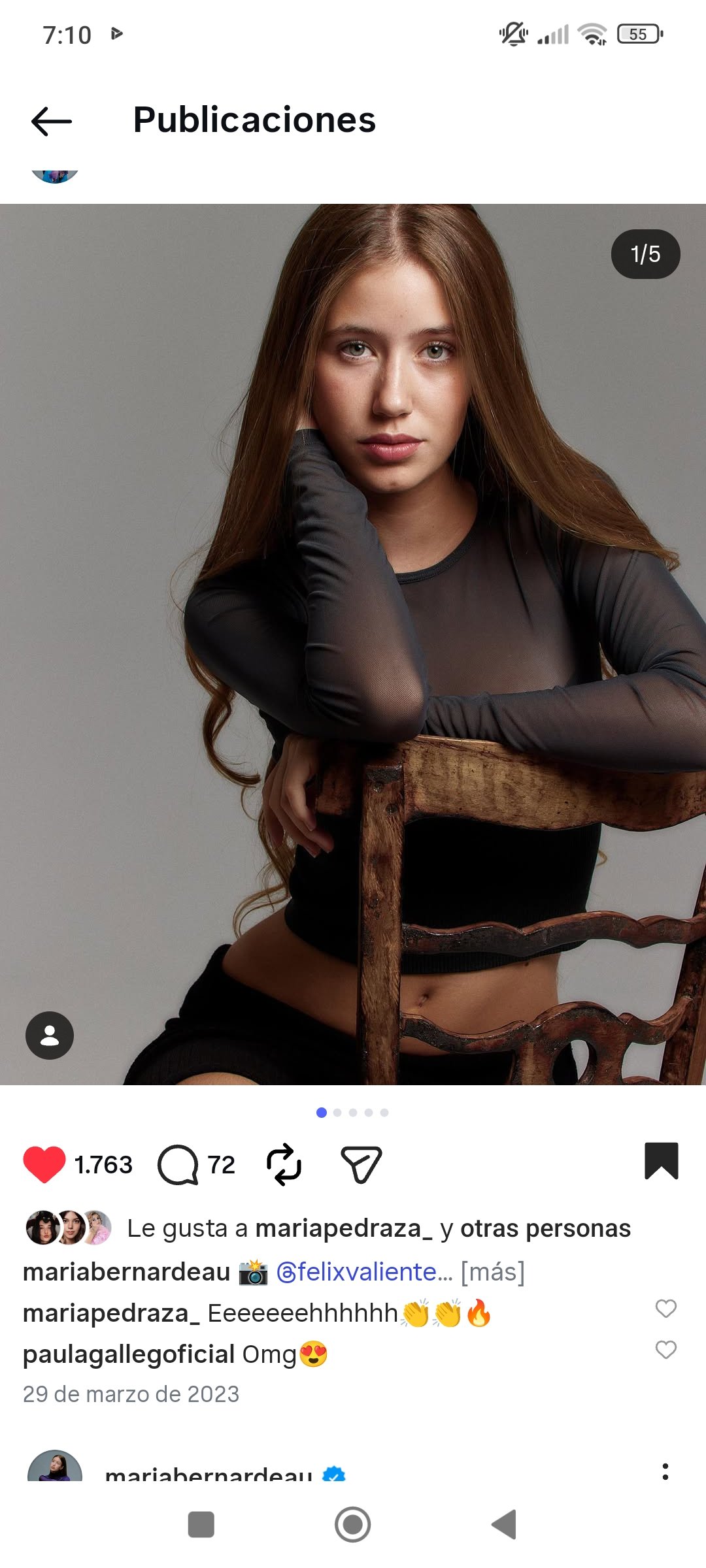This screenshot has width=706, height=1568.
Task: Remove the saved bookmark on this post
Action: pyautogui.click(x=661, y=1161)
